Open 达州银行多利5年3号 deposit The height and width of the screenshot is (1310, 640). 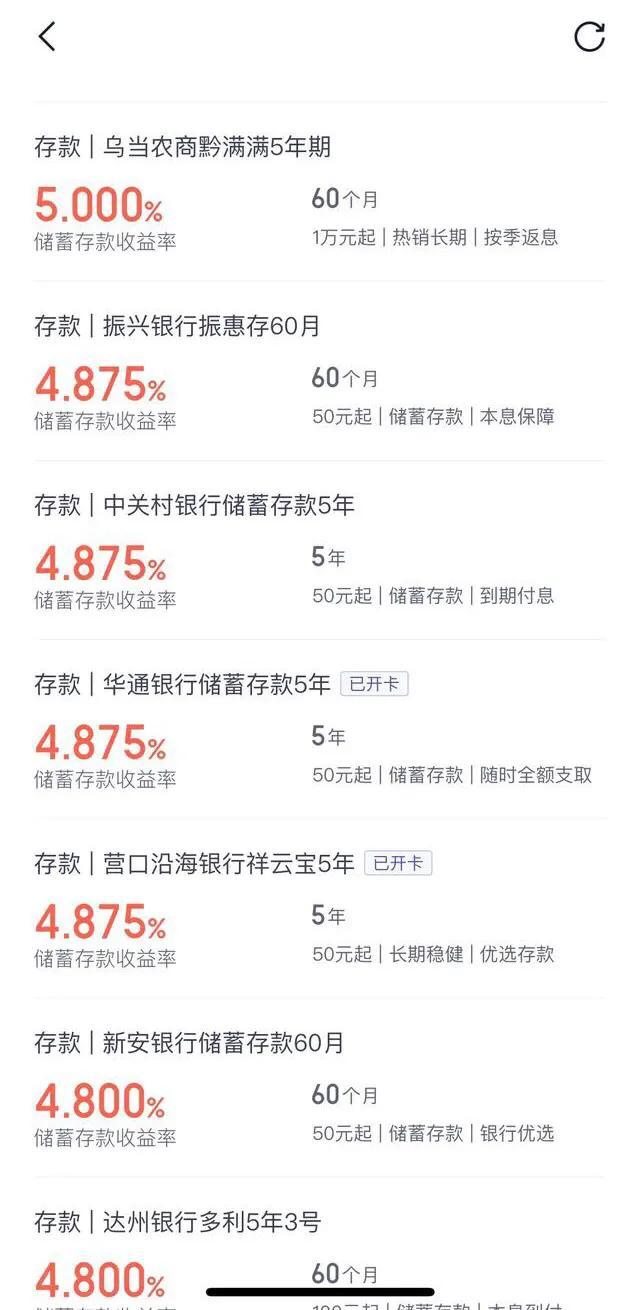(x=320, y=1244)
